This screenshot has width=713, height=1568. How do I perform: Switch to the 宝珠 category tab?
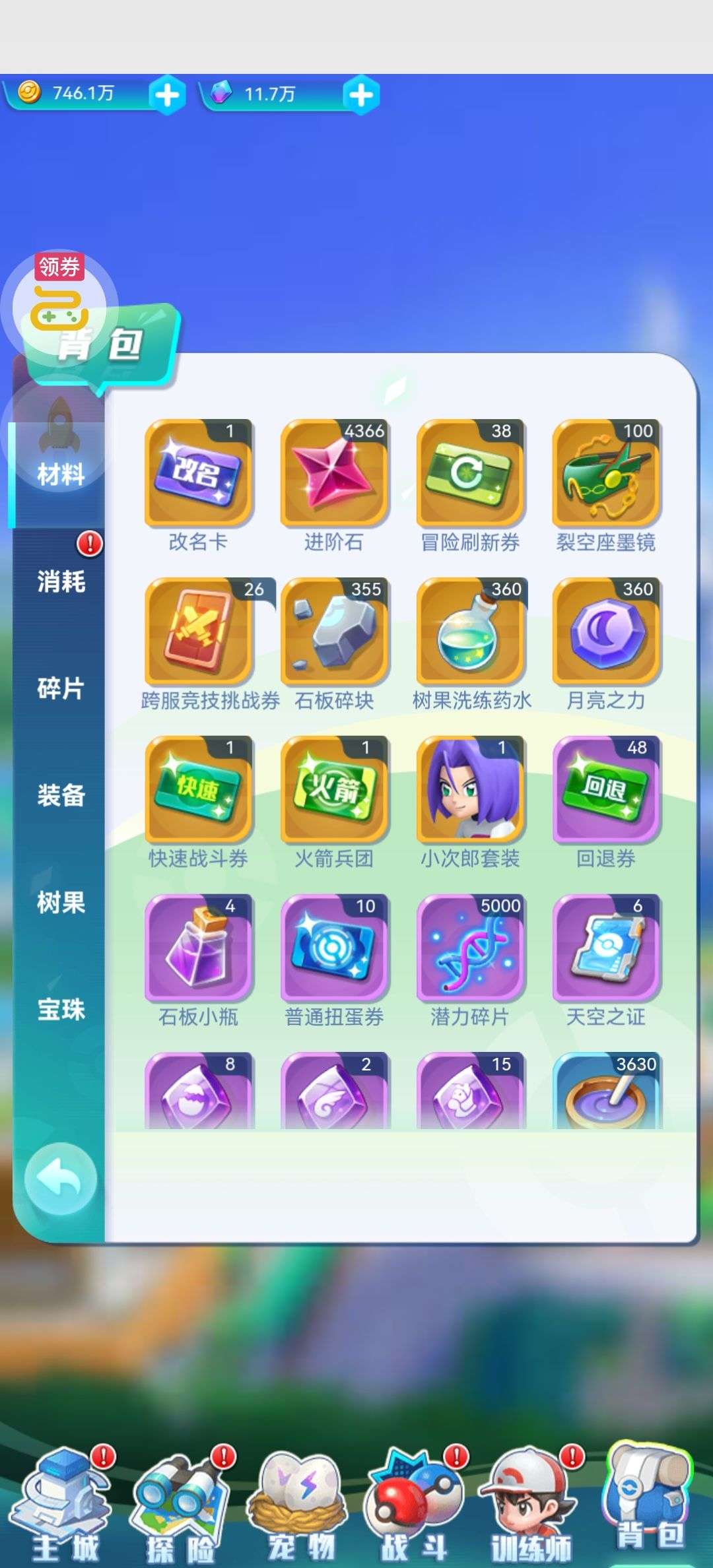pyautogui.click(x=60, y=1009)
